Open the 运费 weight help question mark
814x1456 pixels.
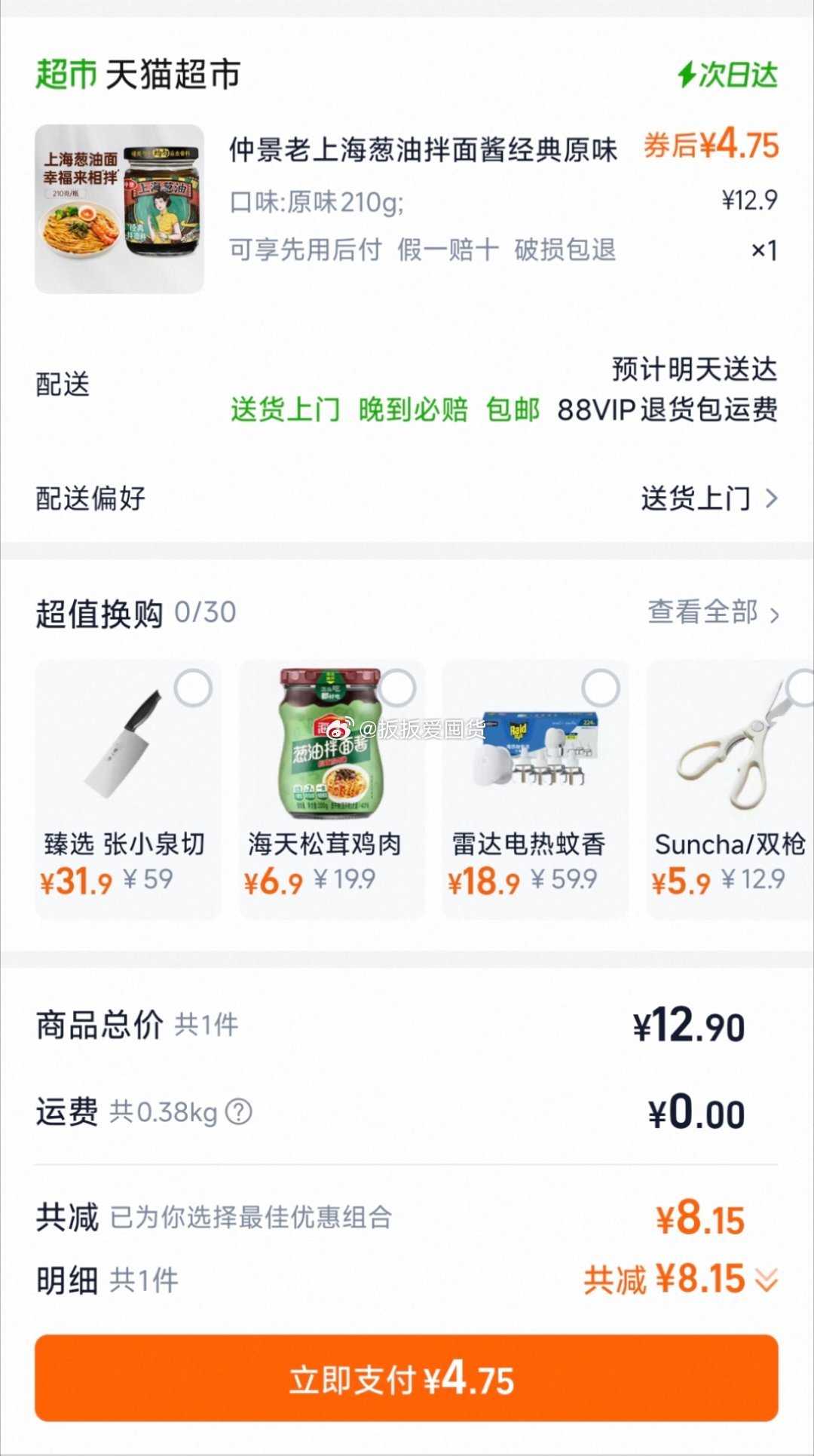pyautogui.click(x=239, y=1111)
